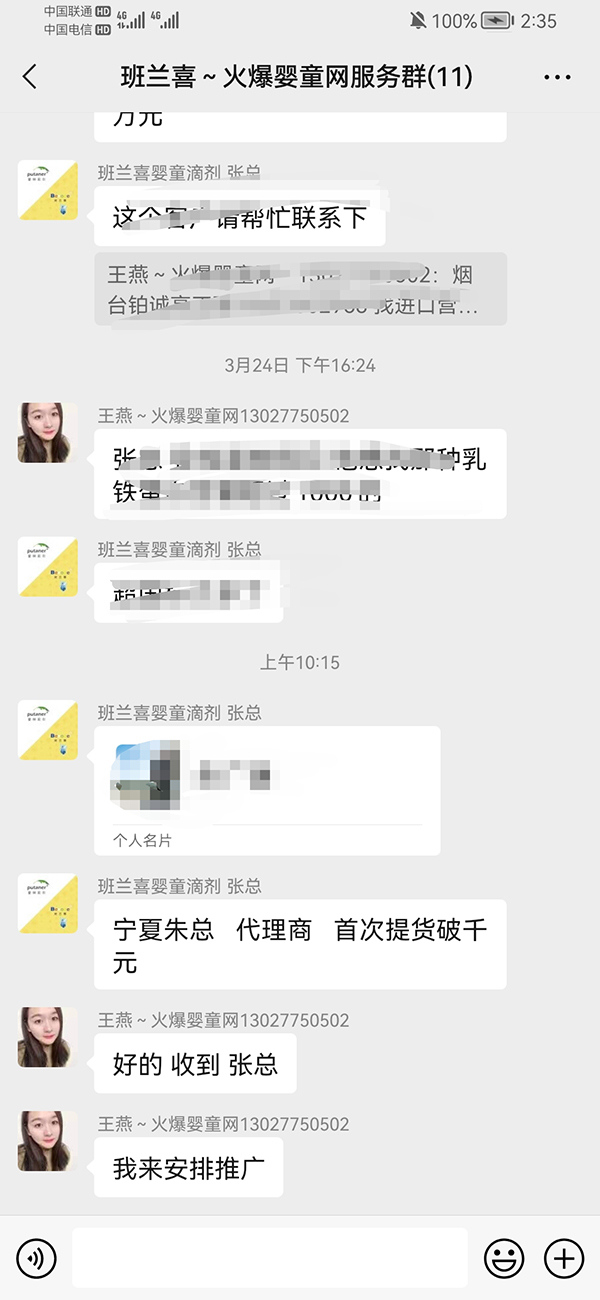
Task: Tap 张总's avatar beside 宁夏朱总 message
Action: 47,904
